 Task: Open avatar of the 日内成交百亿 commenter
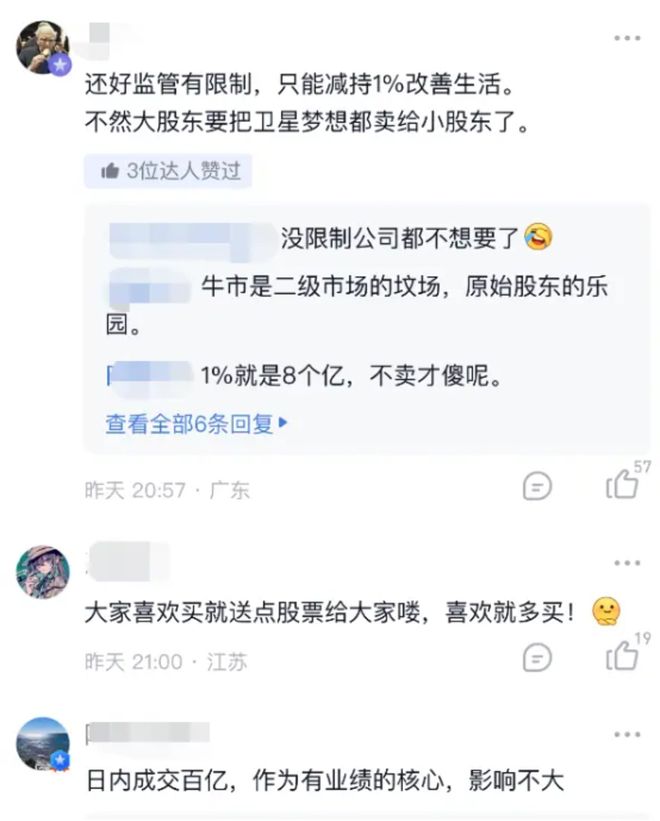click(x=43, y=744)
